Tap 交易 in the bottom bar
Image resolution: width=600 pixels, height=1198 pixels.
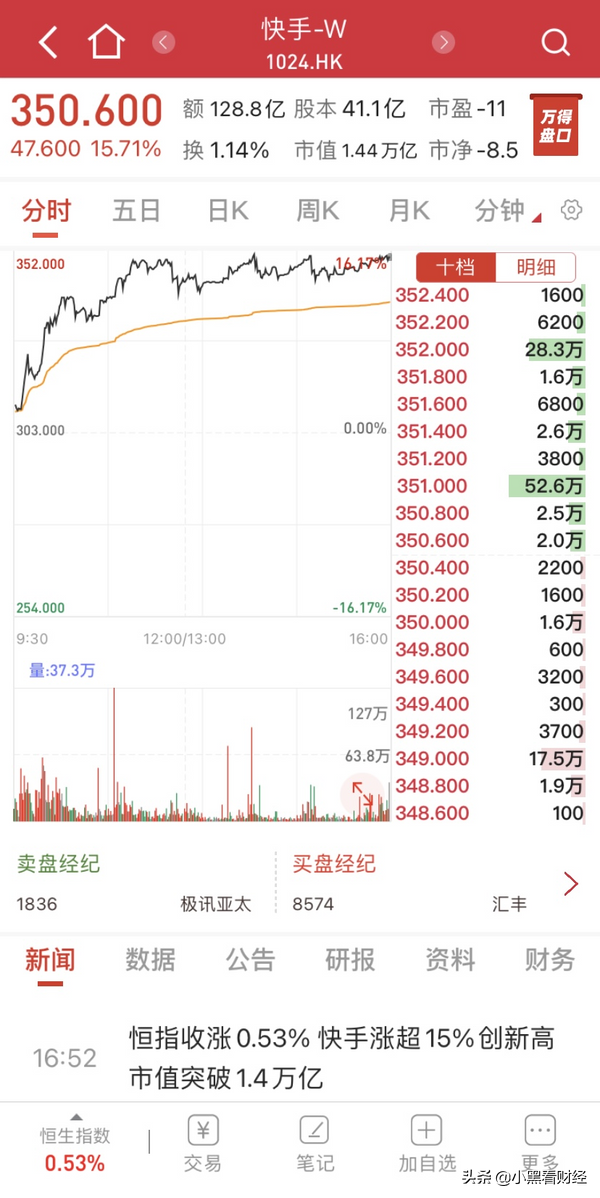point(203,1145)
